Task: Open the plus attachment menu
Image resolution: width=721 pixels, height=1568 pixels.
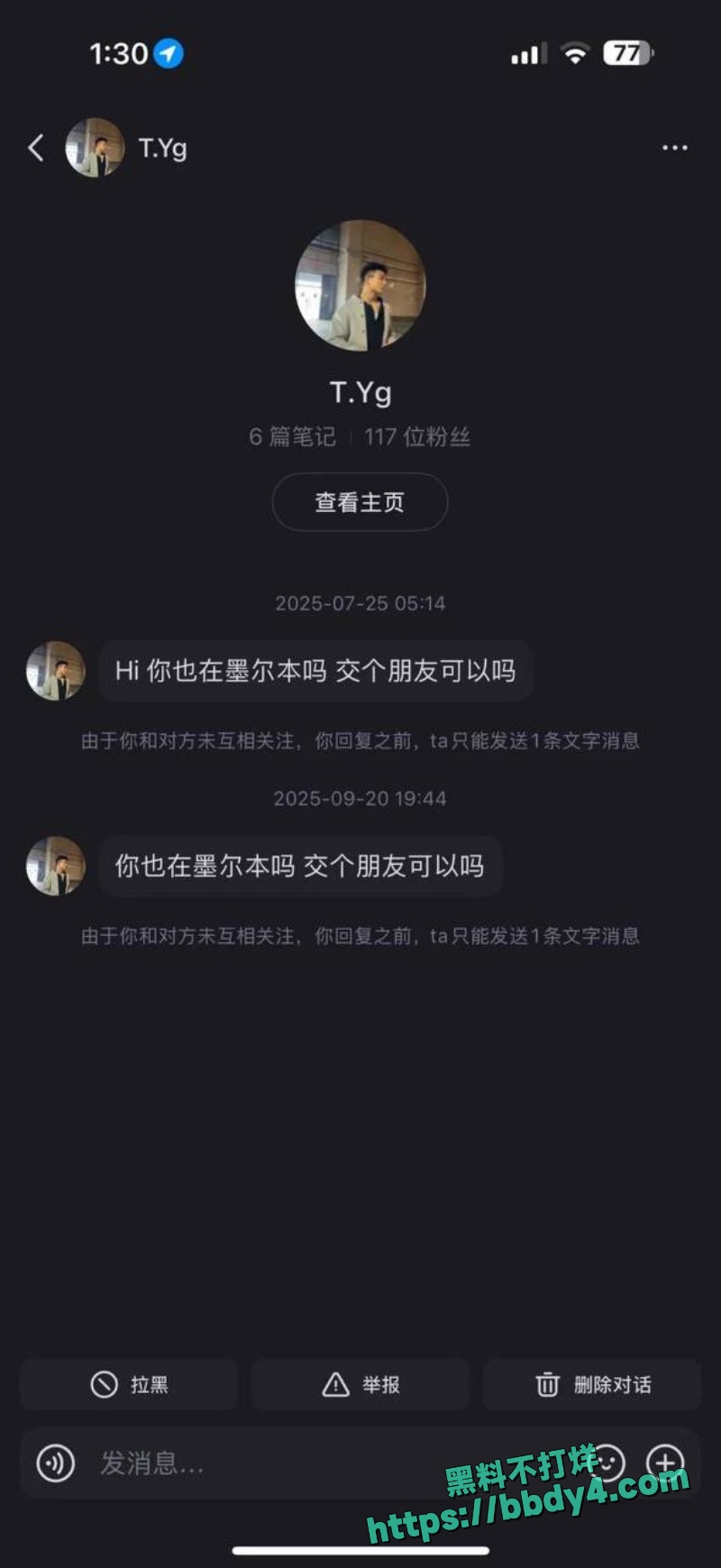Action: tap(665, 1463)
